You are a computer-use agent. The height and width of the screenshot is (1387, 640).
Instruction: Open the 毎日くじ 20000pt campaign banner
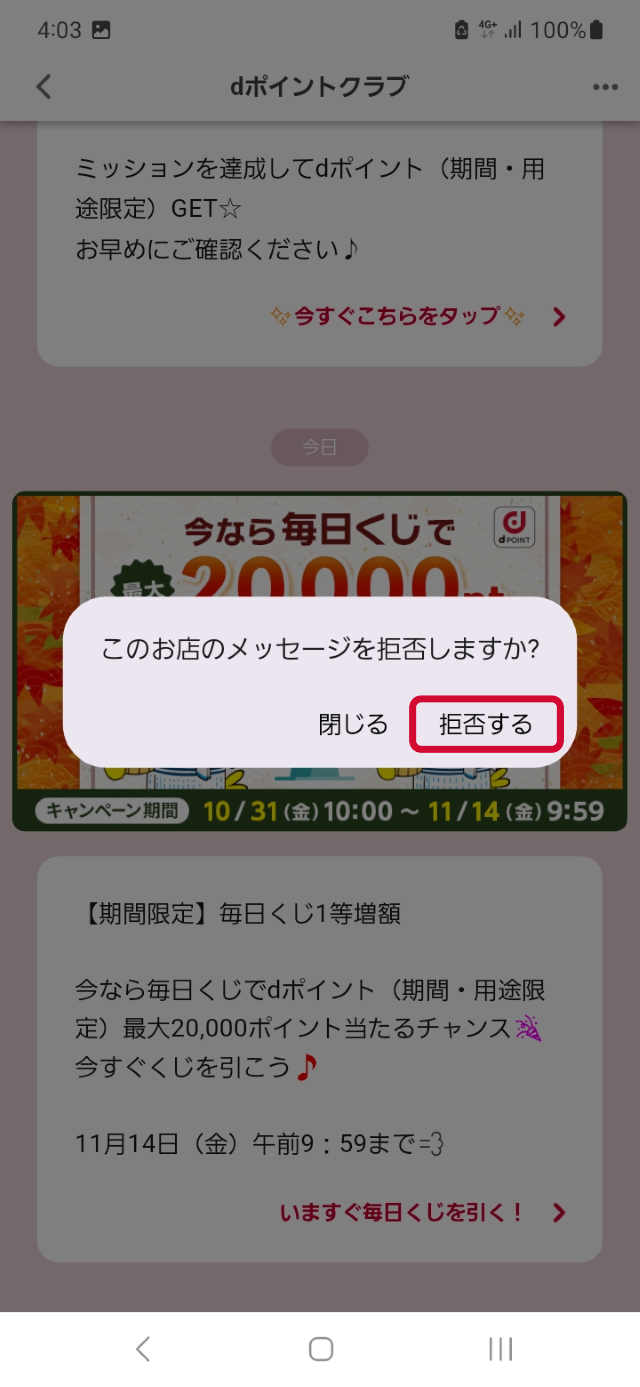pos(320,540)
